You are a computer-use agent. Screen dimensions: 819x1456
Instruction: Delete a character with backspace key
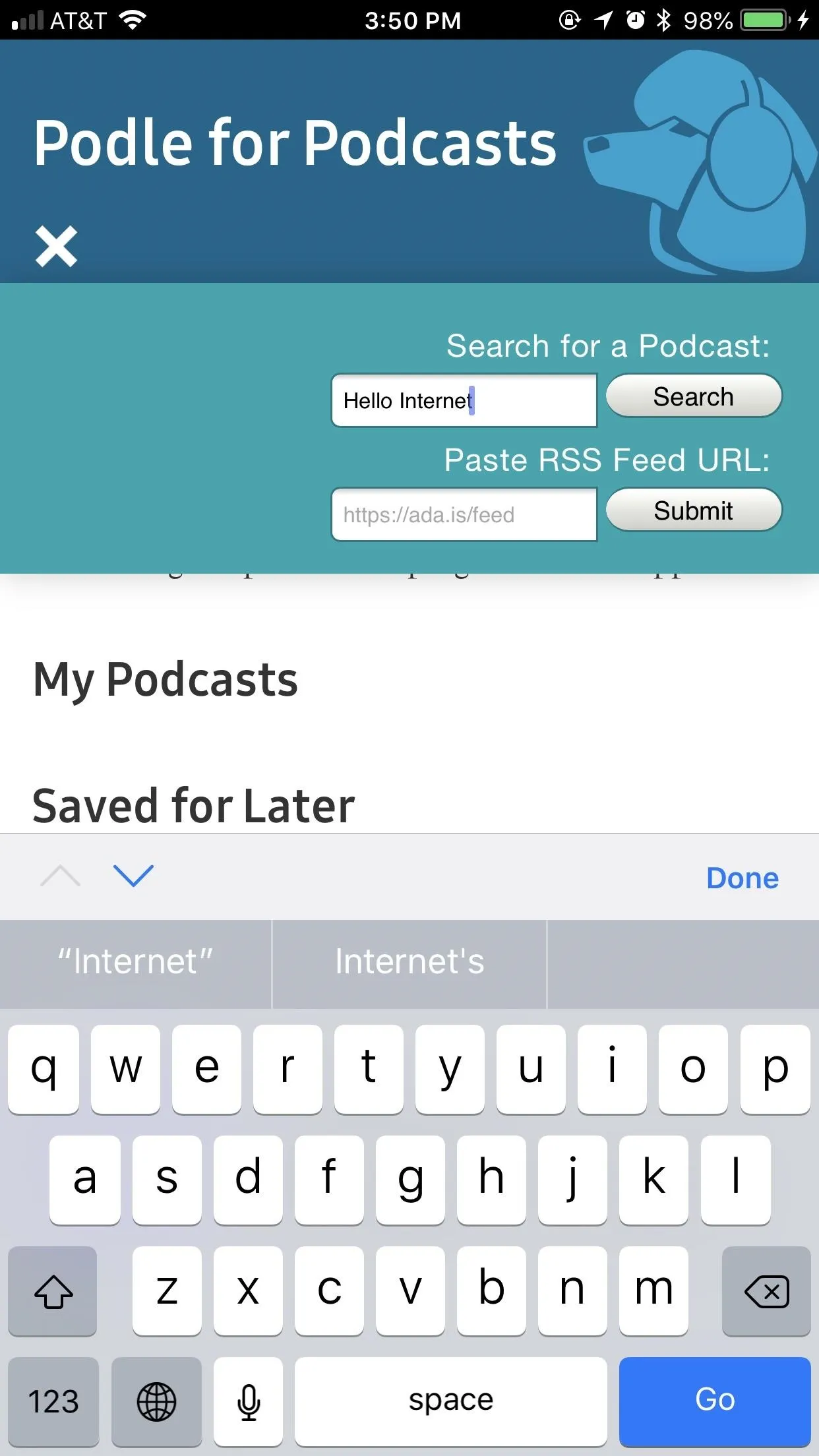point(766,1290)
